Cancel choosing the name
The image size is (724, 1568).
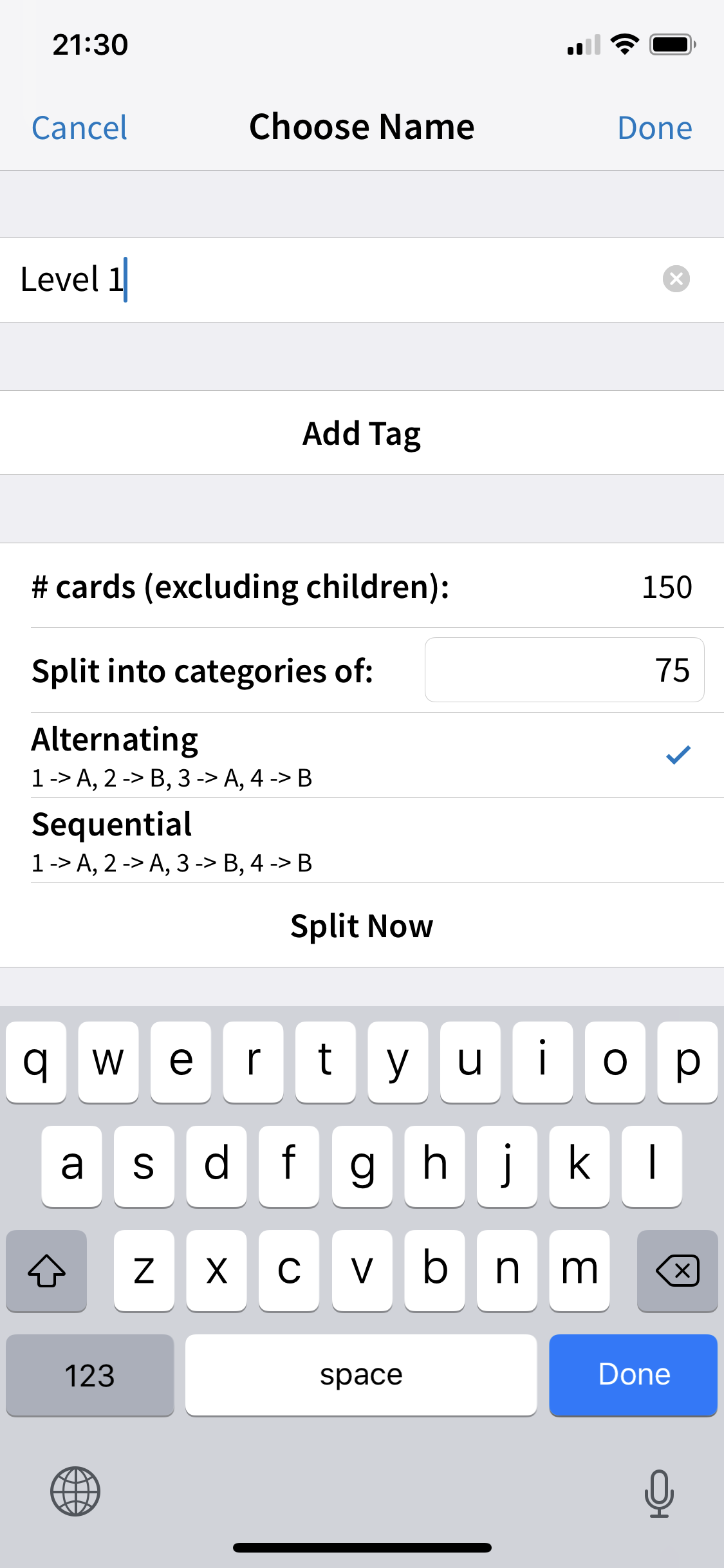[x=80, y=127]
